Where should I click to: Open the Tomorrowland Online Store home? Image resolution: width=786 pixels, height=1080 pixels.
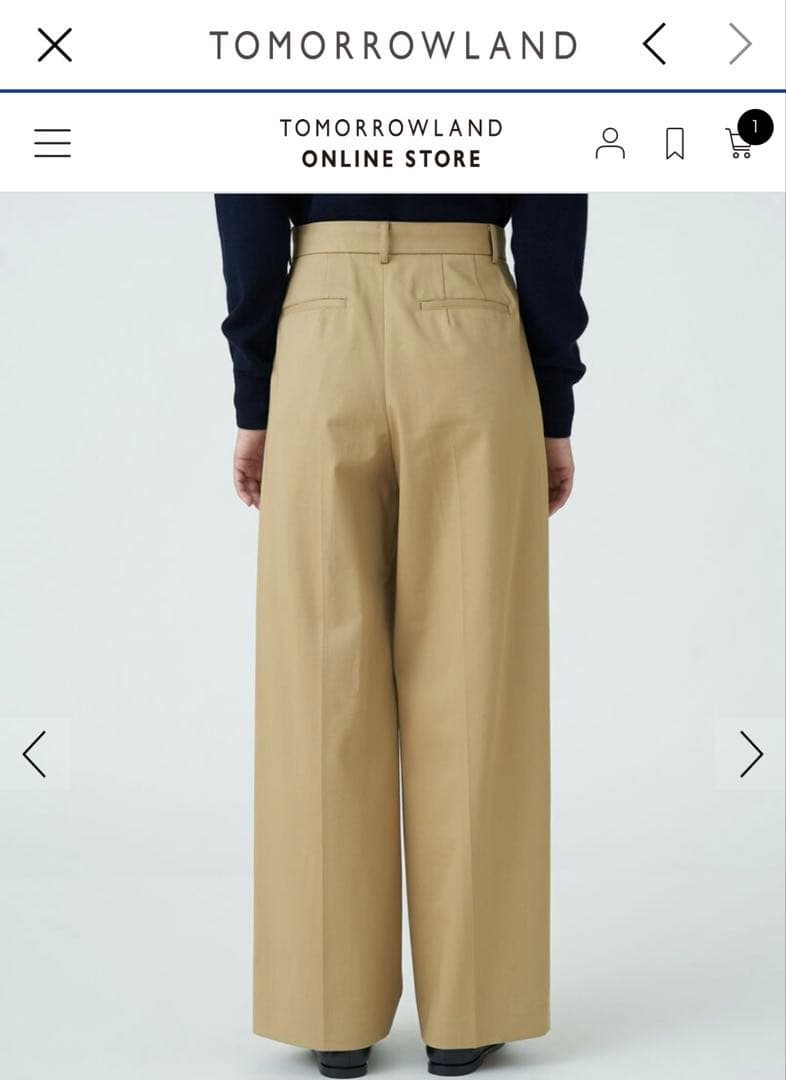point(391,143)
